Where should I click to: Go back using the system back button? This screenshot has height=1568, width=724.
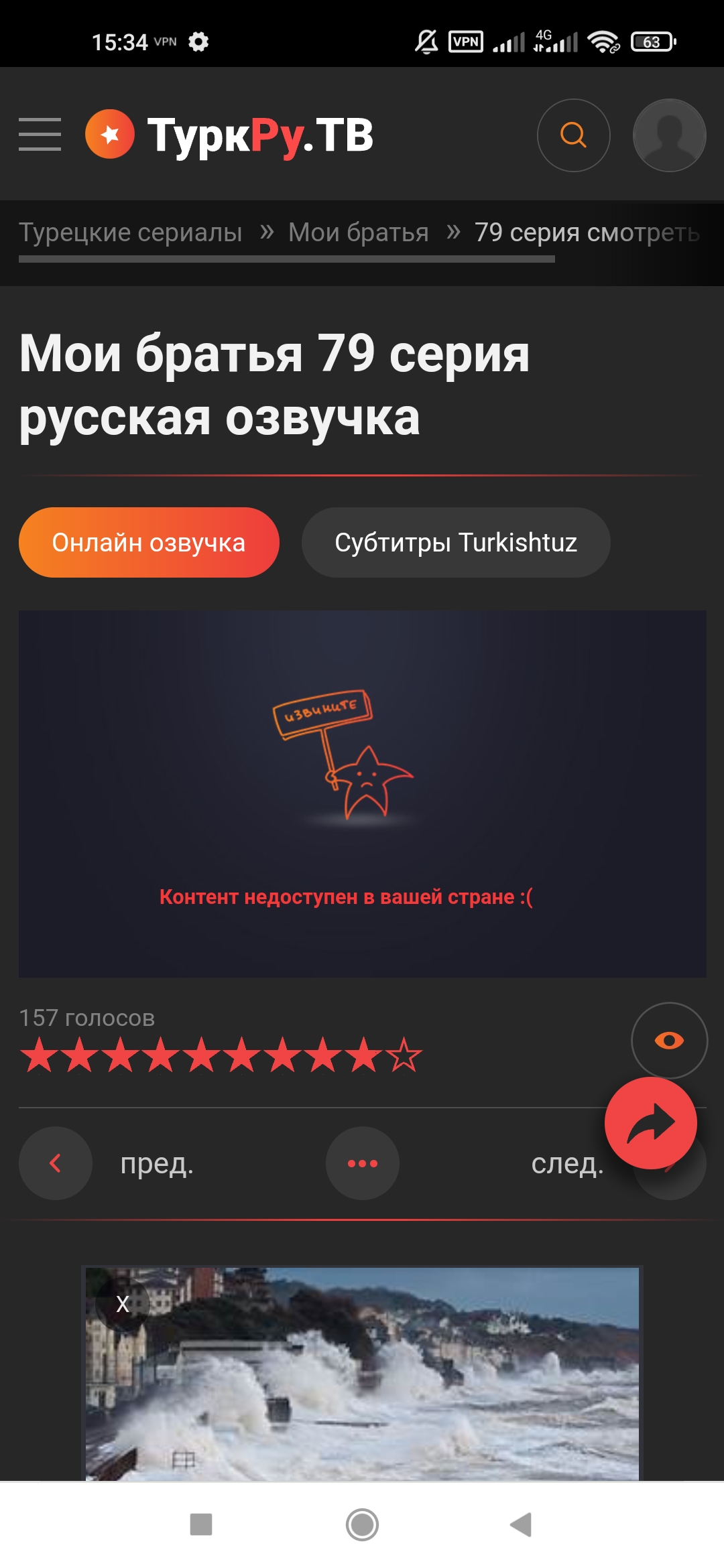tap(521, 1524)
